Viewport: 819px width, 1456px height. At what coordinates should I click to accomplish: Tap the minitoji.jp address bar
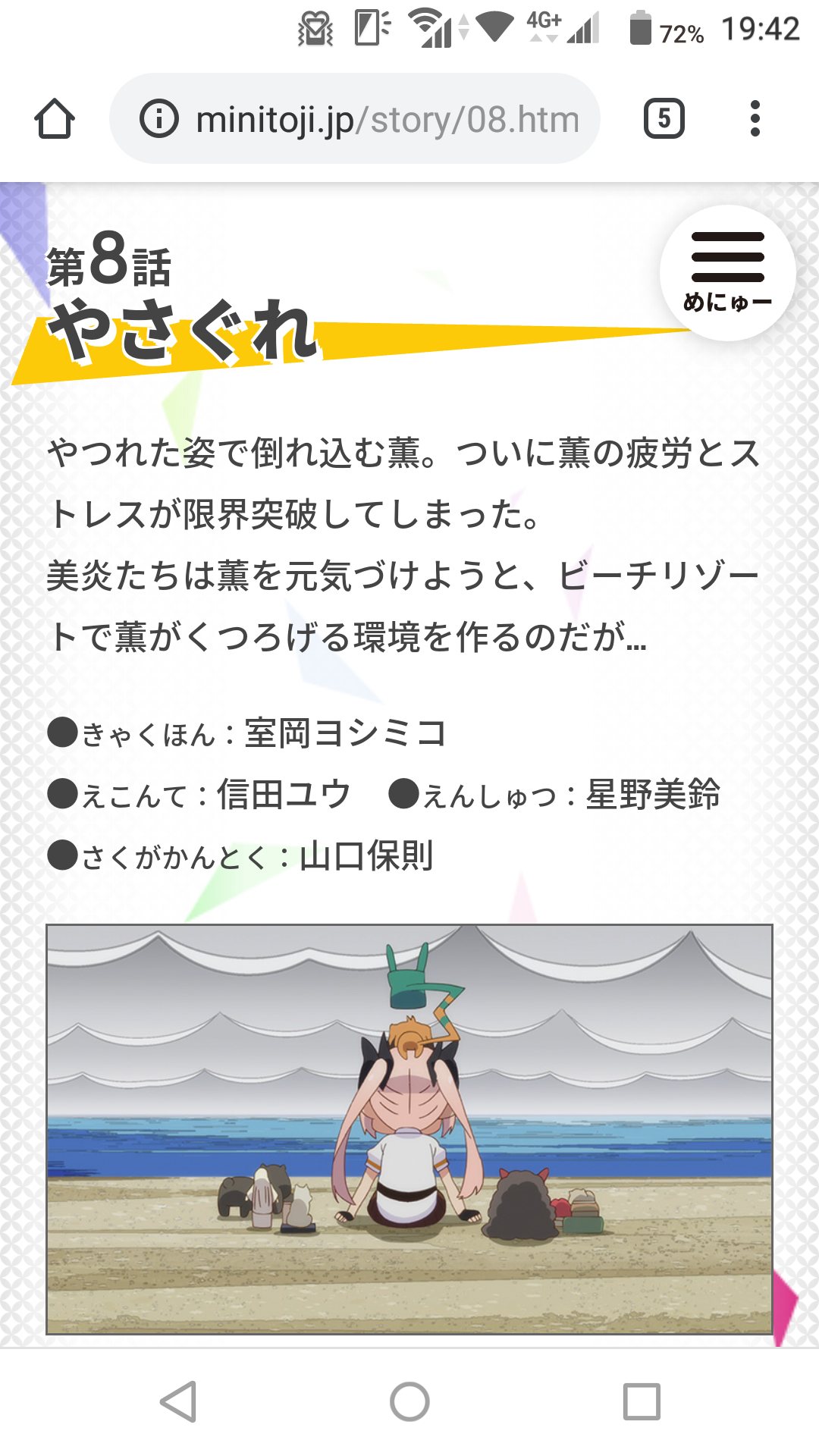tap(387, 119)
